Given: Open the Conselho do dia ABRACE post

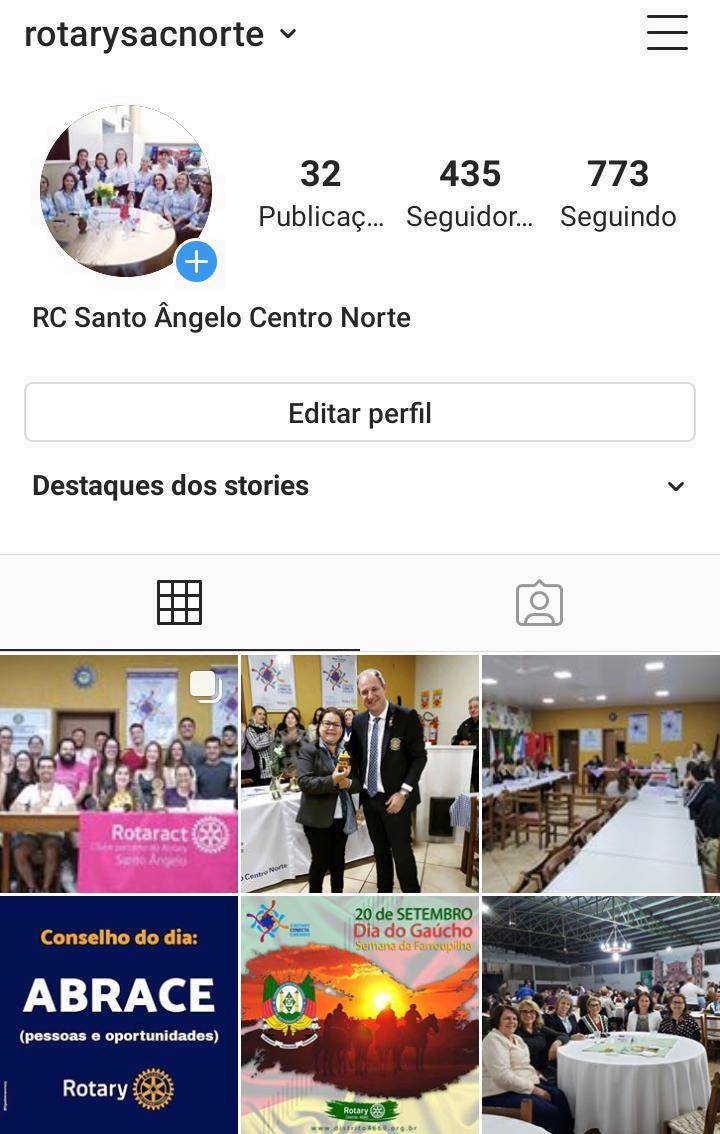Looking at the screenshot, I should [119, 1014].
